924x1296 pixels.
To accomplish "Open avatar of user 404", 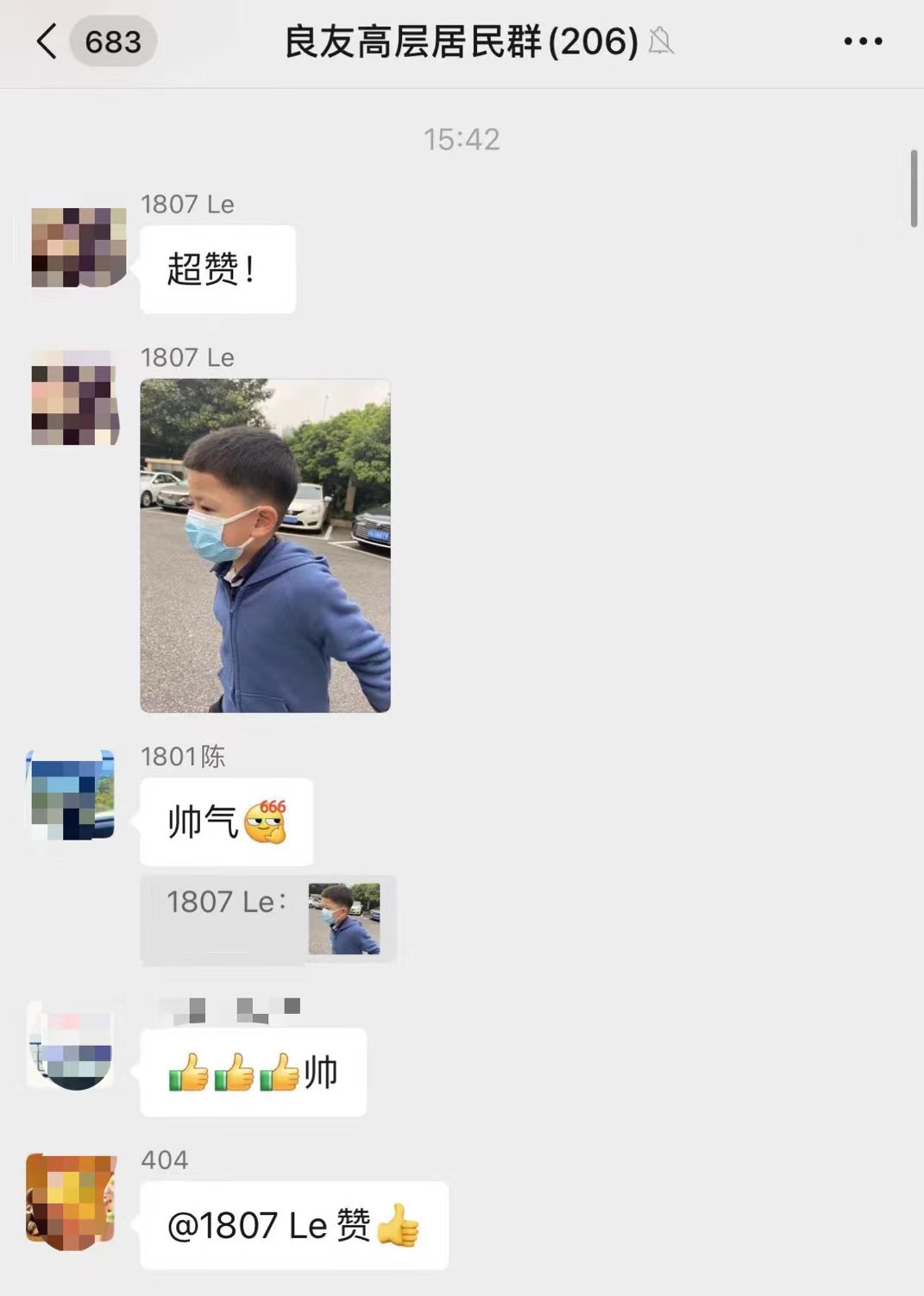I will pos(72,1201).
